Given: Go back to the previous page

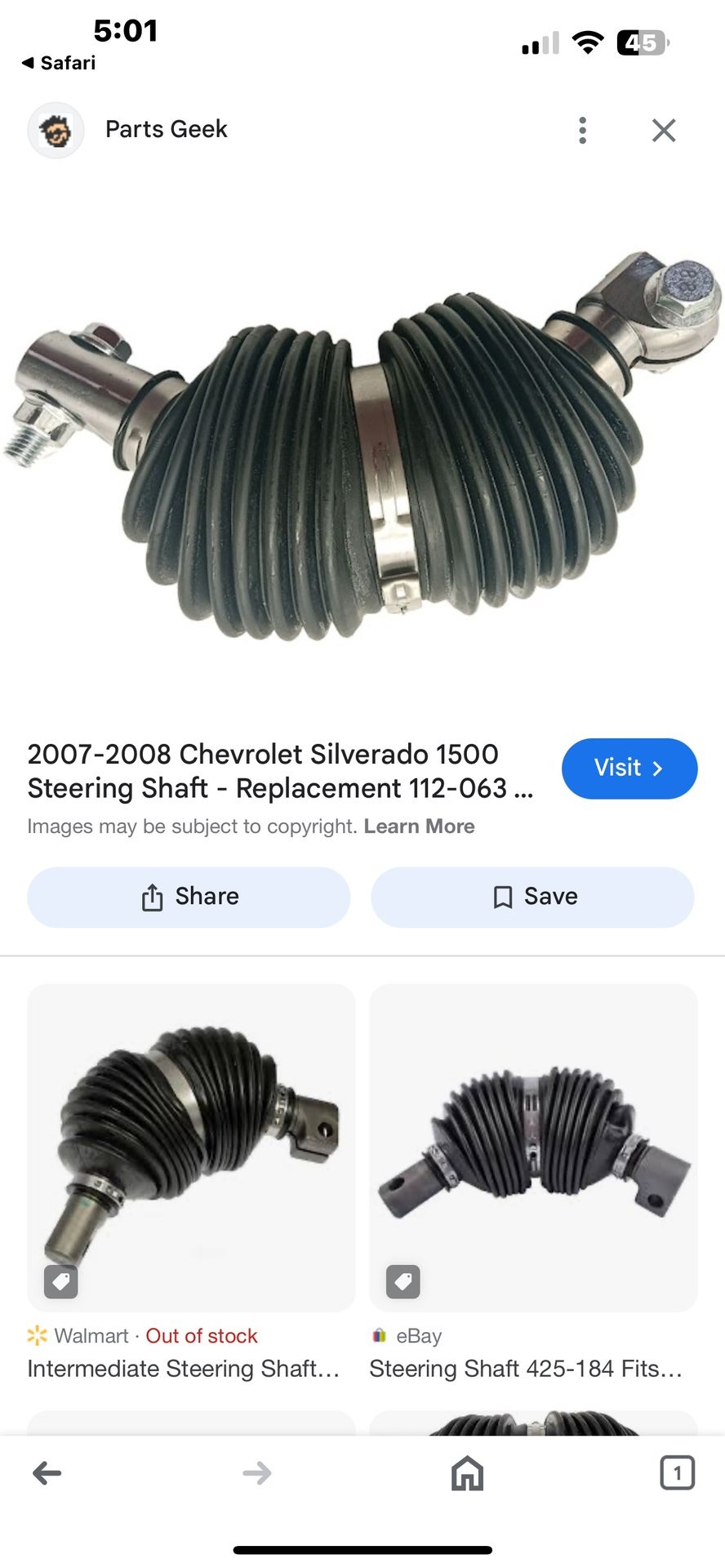Looking at the screenshot, I should click(47, 1473).
